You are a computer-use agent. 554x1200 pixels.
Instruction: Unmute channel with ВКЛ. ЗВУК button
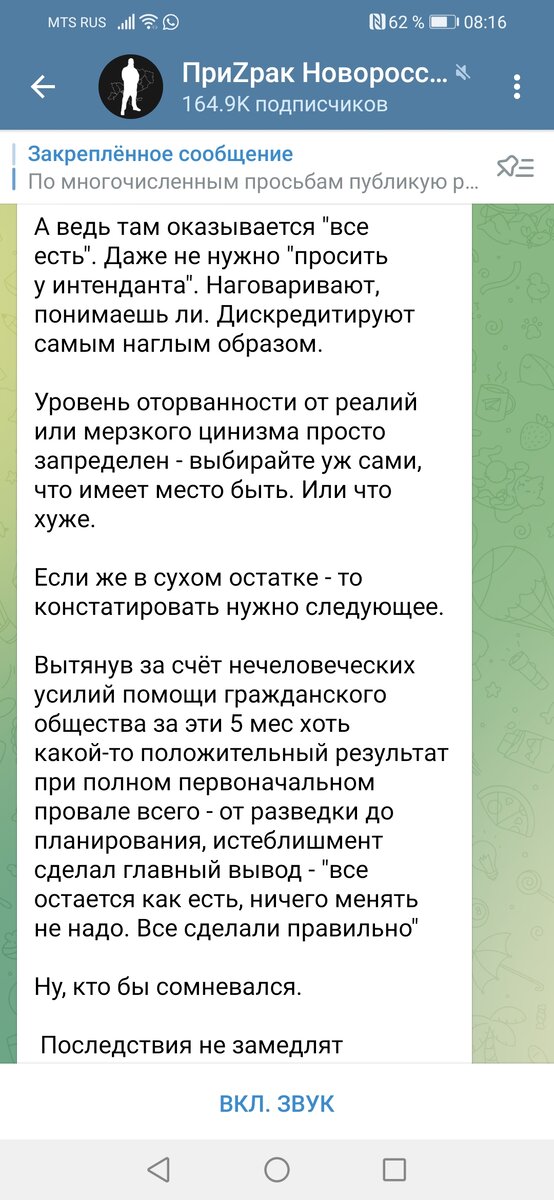pyautogui.click(x=277, y=1104)
